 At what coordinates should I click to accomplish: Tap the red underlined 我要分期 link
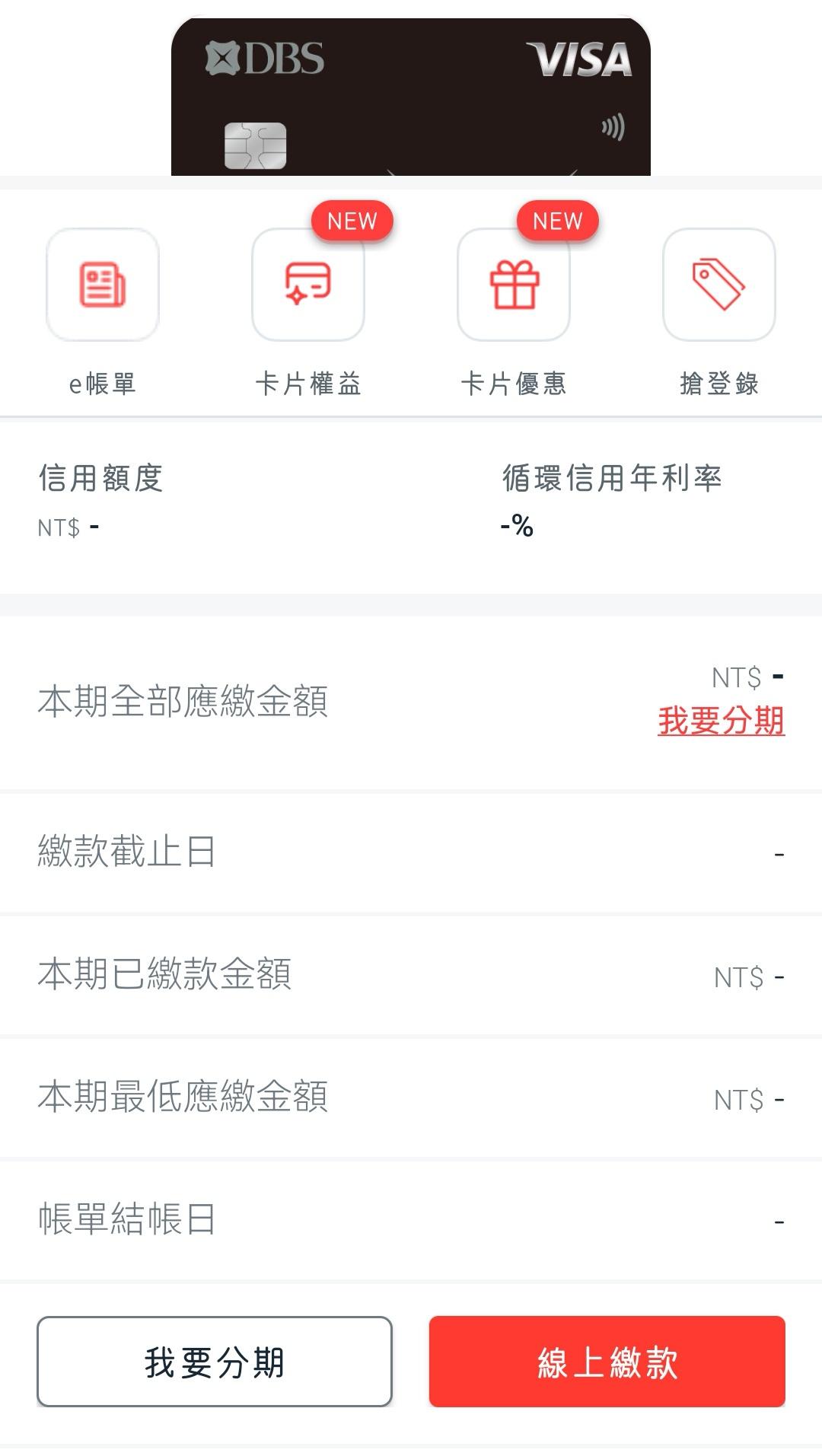click(x=721, y=721)
